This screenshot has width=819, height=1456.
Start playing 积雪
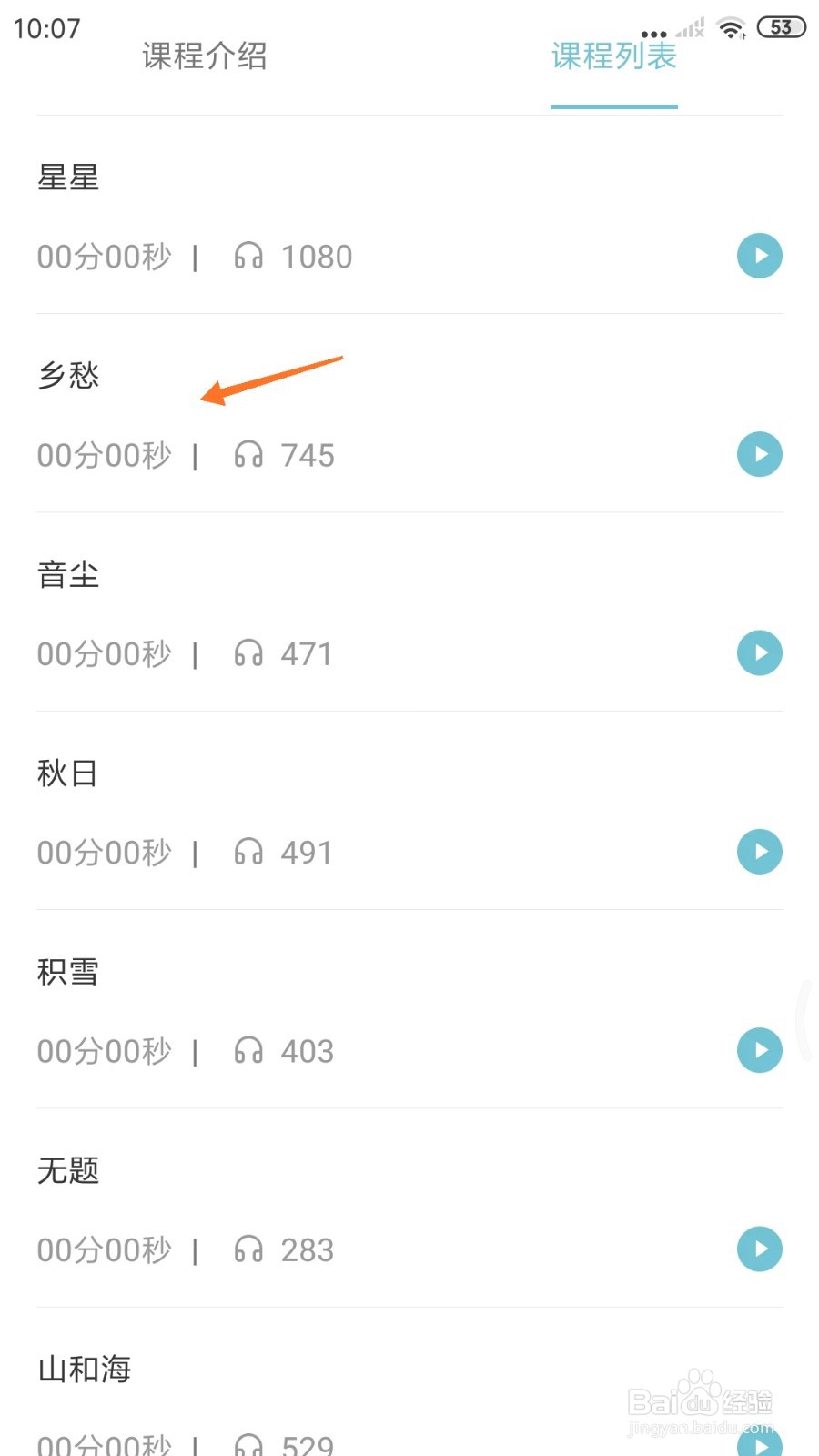pos(760,1050)
